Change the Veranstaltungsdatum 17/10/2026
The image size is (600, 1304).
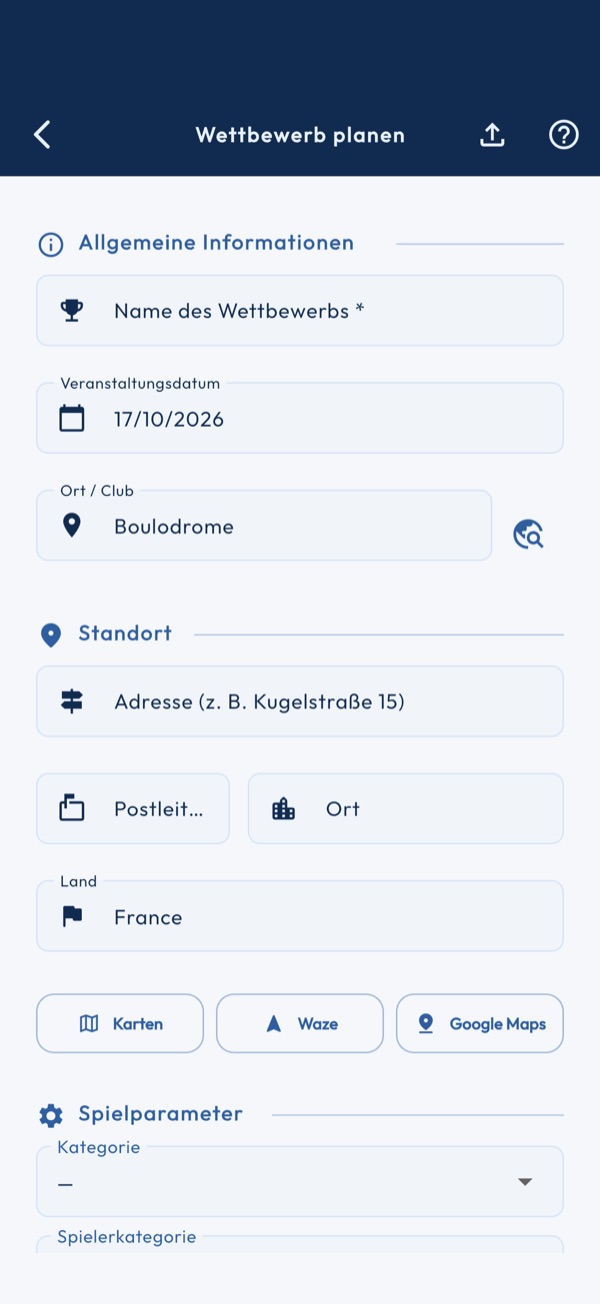(300, 418)
